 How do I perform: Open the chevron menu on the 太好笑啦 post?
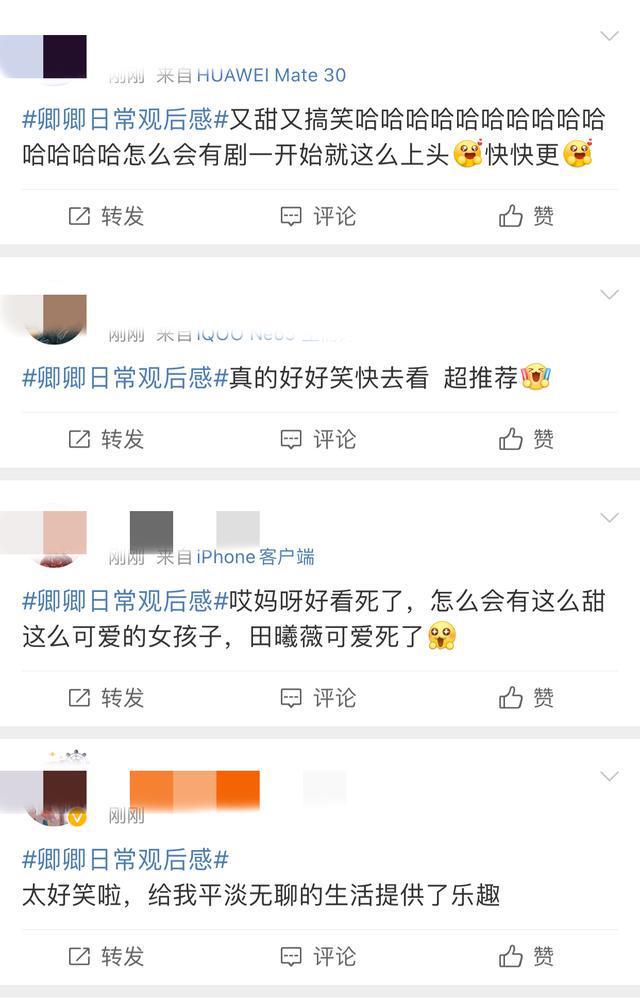tap(609, 776)
